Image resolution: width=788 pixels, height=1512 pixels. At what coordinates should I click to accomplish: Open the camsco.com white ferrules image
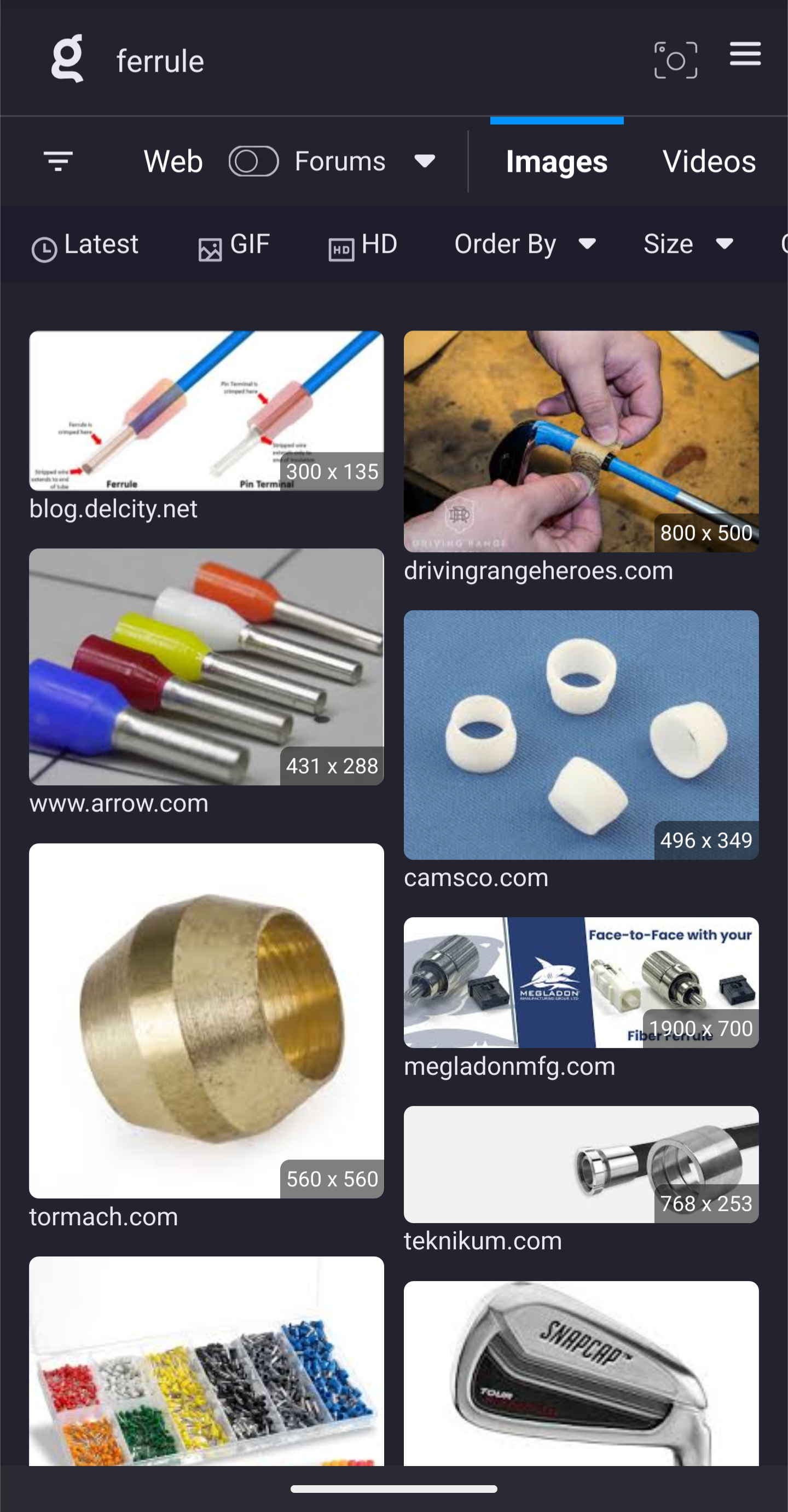[581, 734]
